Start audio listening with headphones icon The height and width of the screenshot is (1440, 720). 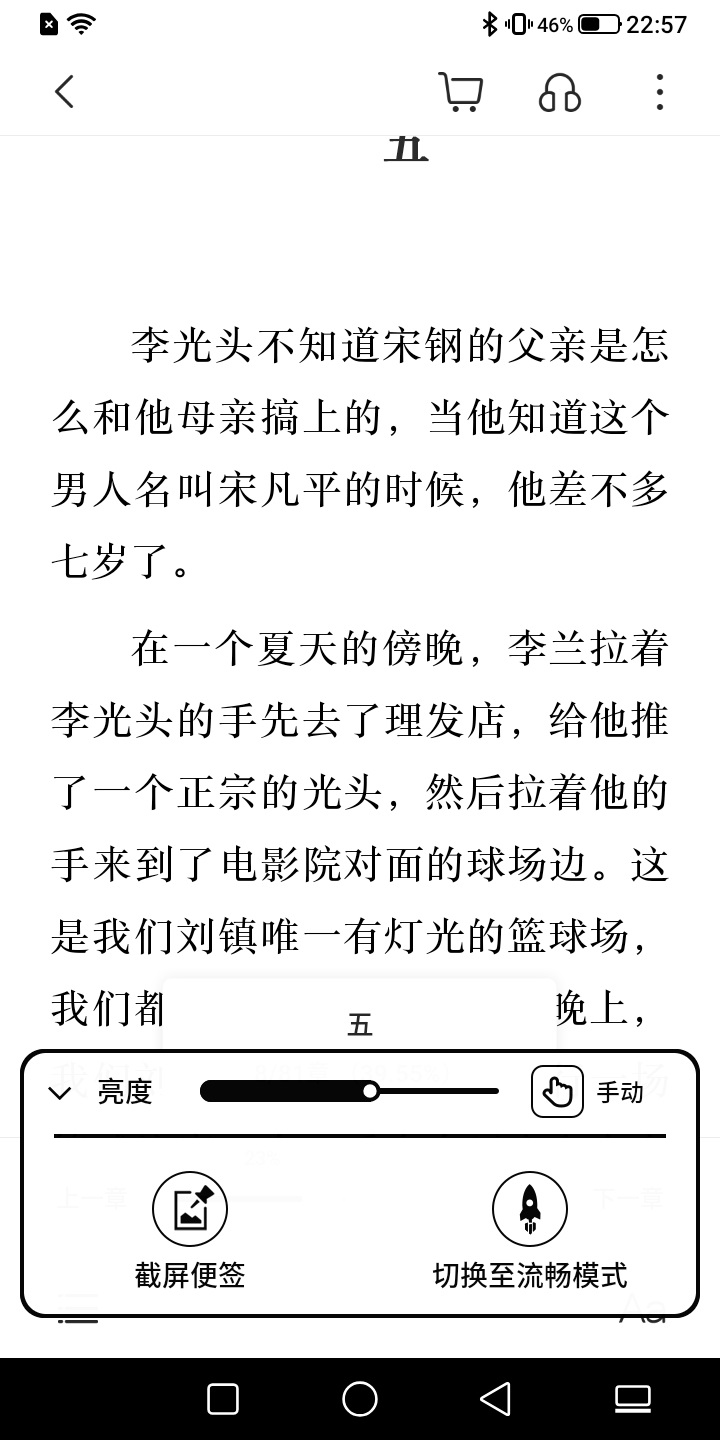(x=560, y=92)
